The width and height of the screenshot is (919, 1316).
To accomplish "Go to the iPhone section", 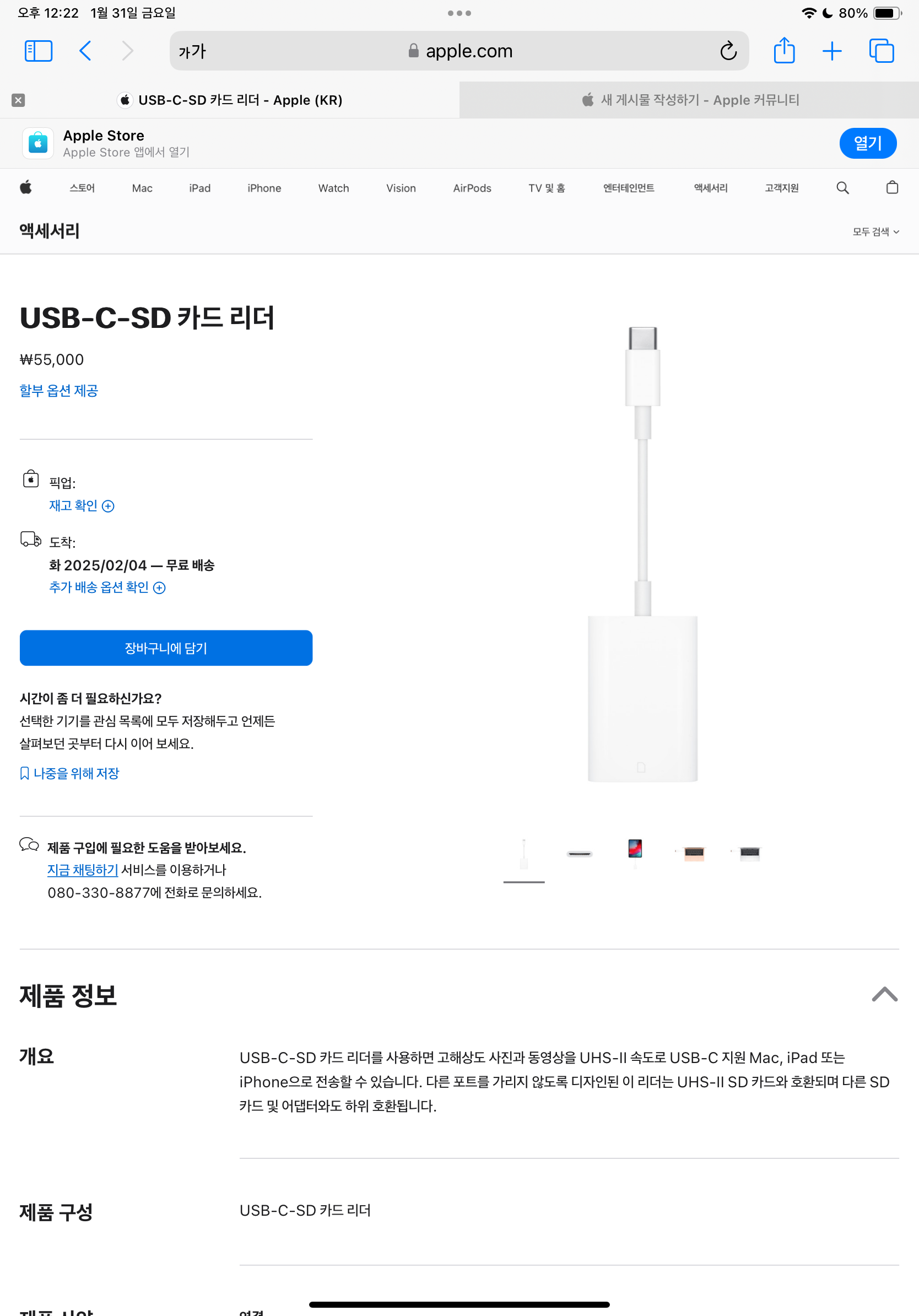I will [x=264, y=188].
